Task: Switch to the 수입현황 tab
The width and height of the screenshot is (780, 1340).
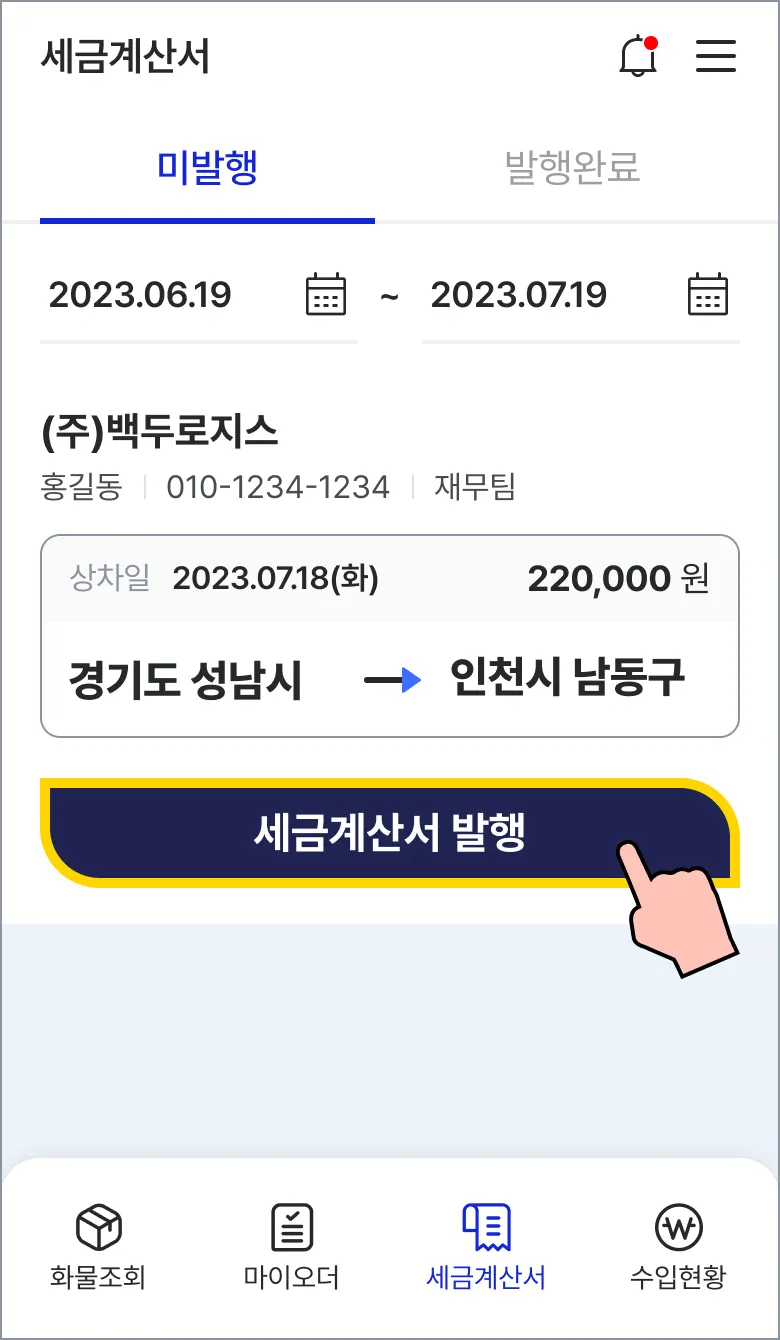Action: pos(679,1247)
